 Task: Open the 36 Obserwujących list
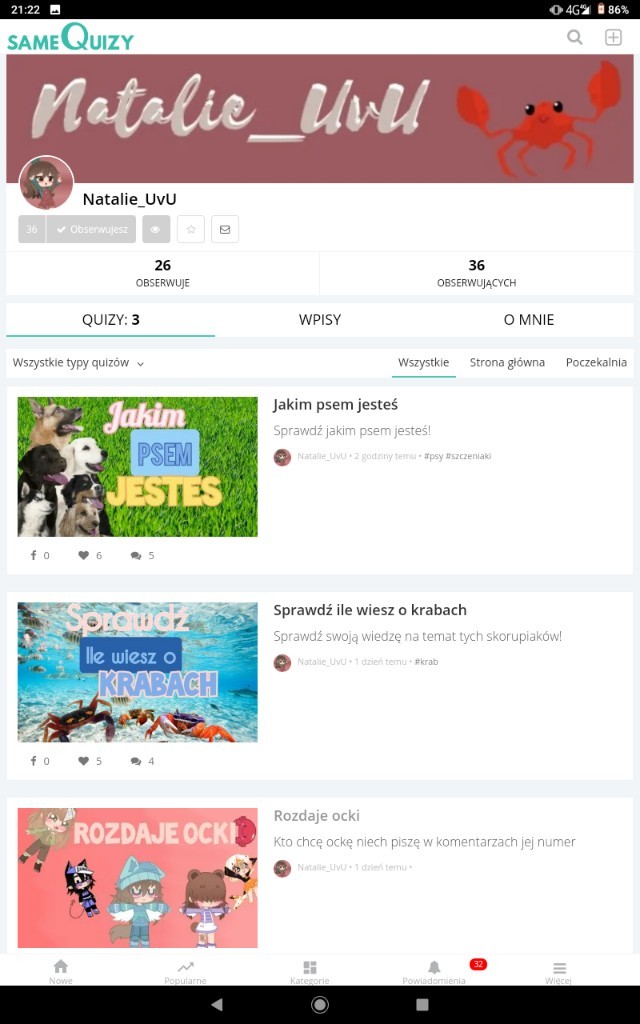tap(477, 273)
